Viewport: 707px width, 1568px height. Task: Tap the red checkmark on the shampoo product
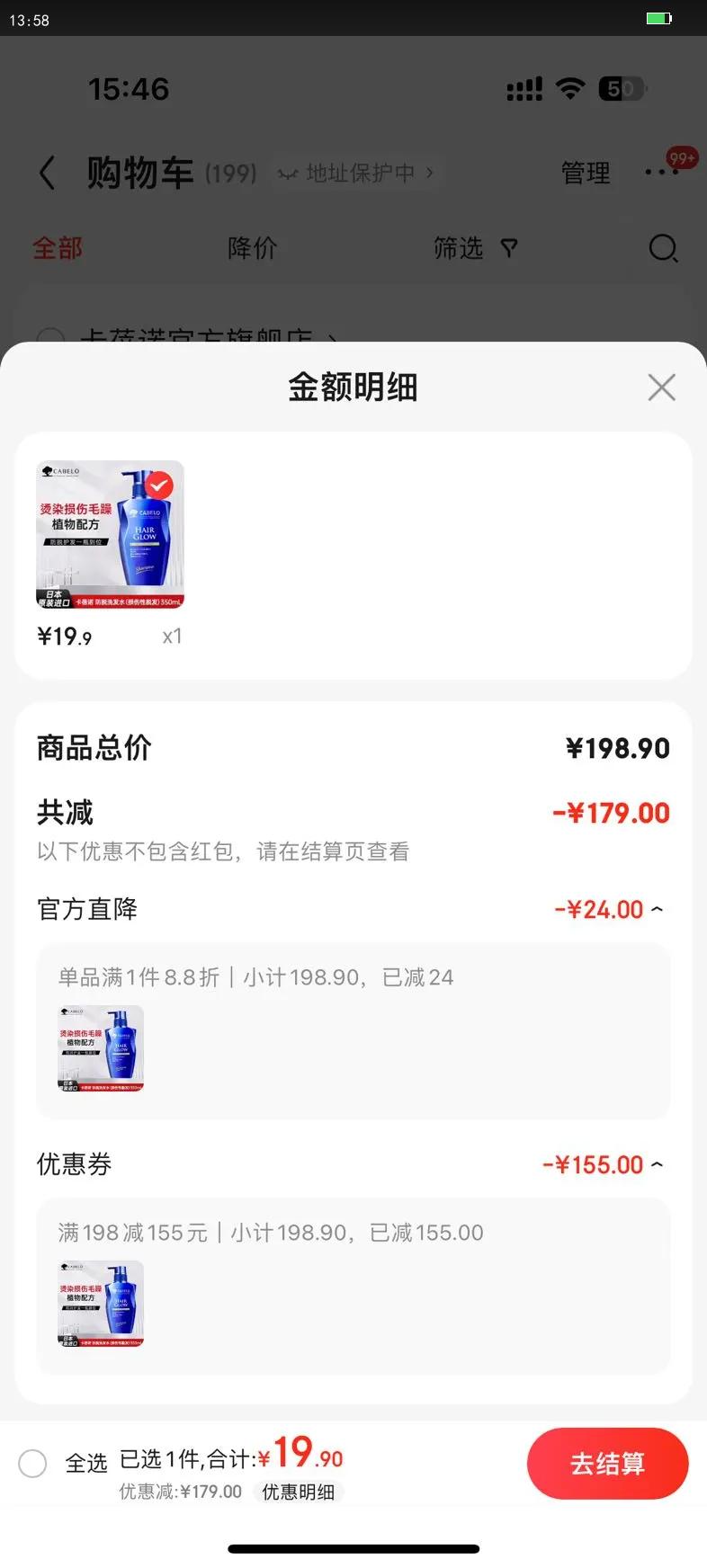tap(158, 484)
